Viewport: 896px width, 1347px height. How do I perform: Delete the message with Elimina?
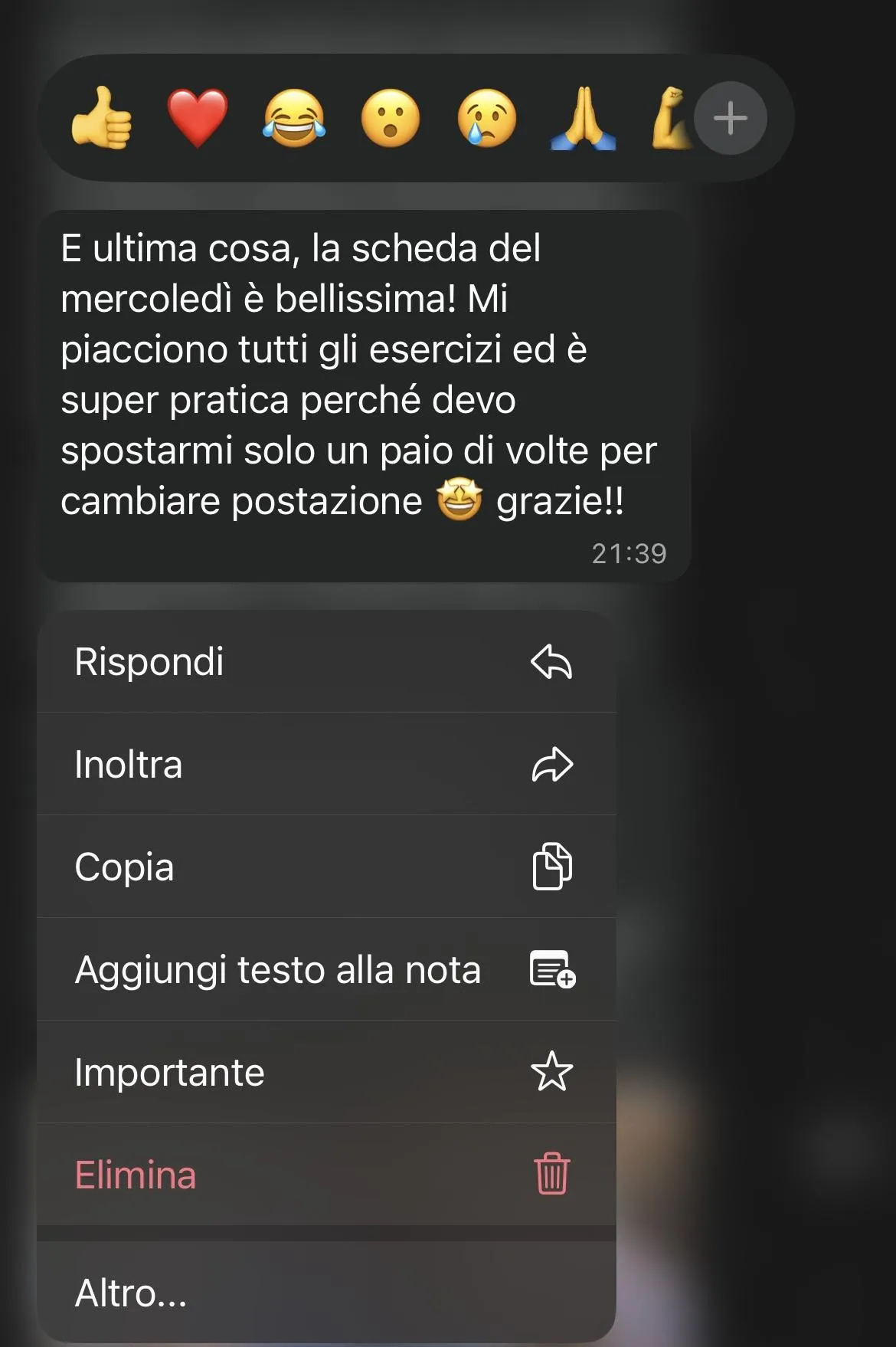coord(326,1175)
